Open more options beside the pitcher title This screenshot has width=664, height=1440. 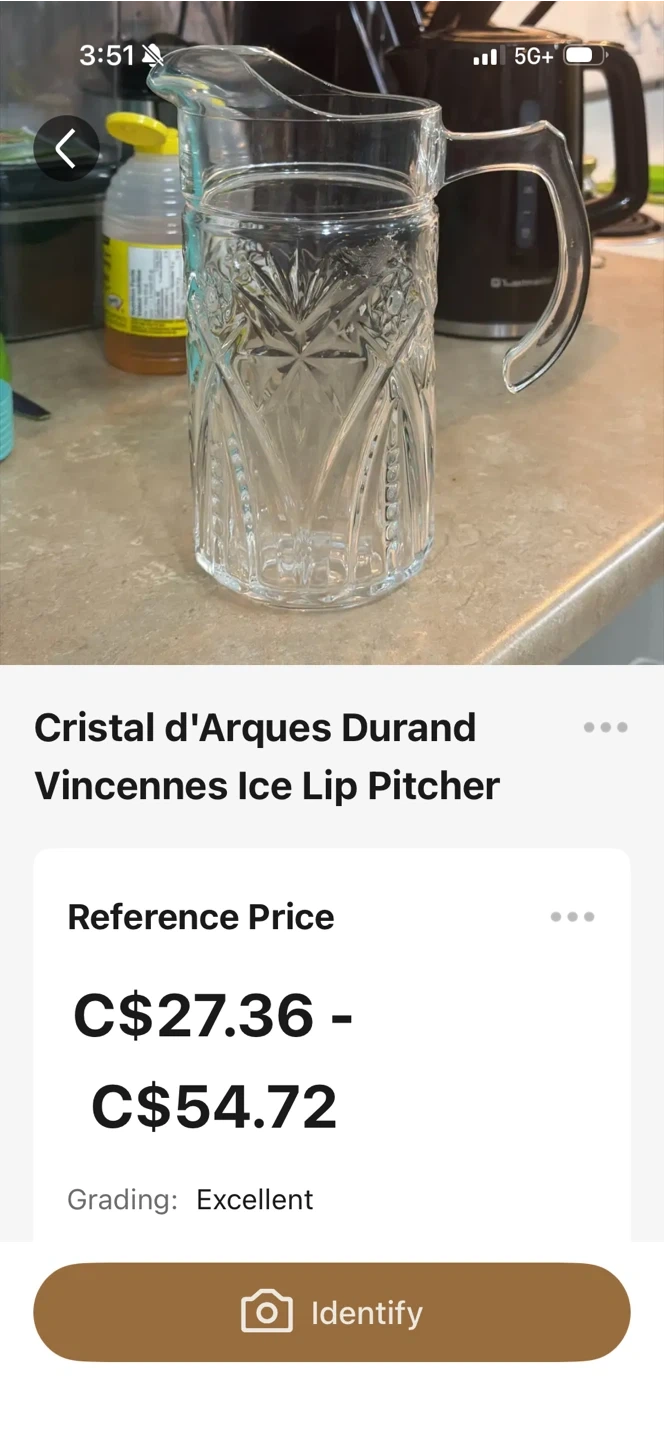point(605,727)
